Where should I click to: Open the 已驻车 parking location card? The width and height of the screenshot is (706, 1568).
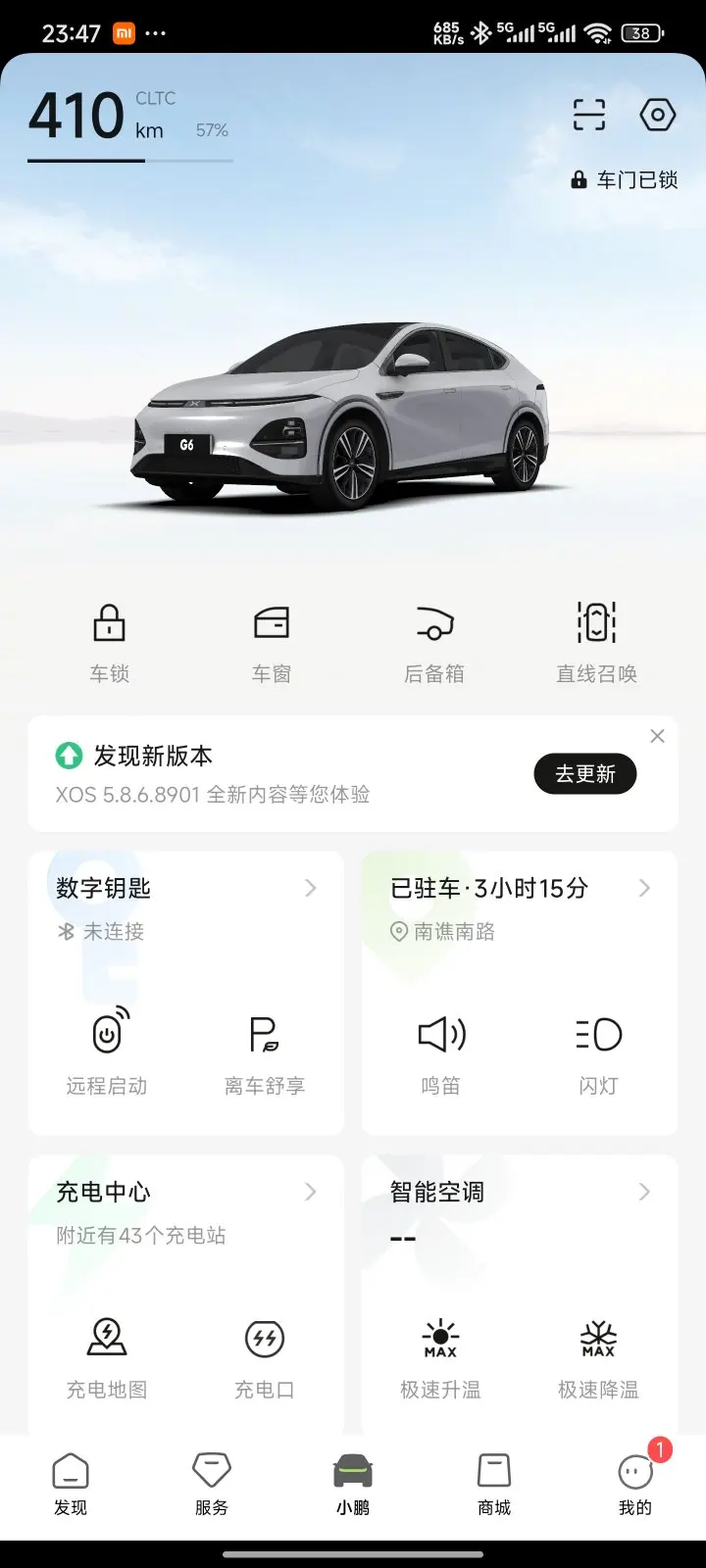[520, 889]
